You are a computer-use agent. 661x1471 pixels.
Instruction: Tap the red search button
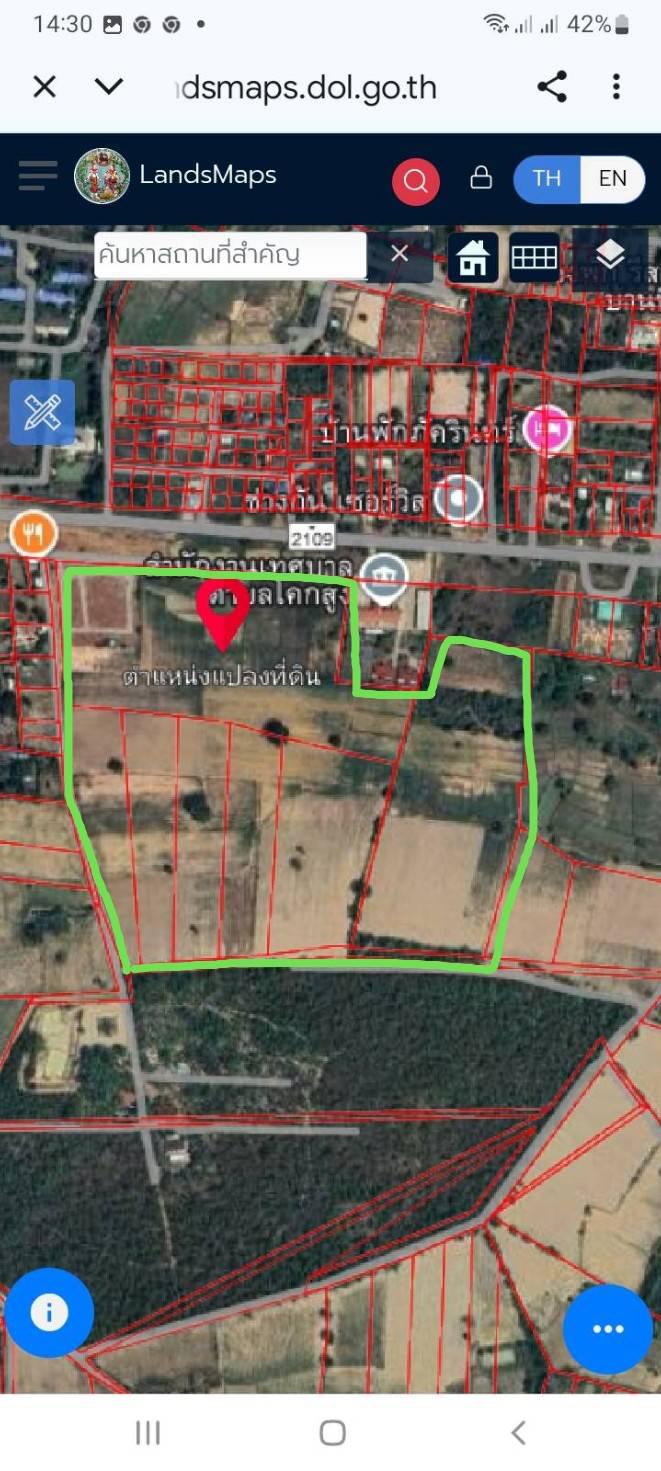(415, 181)
